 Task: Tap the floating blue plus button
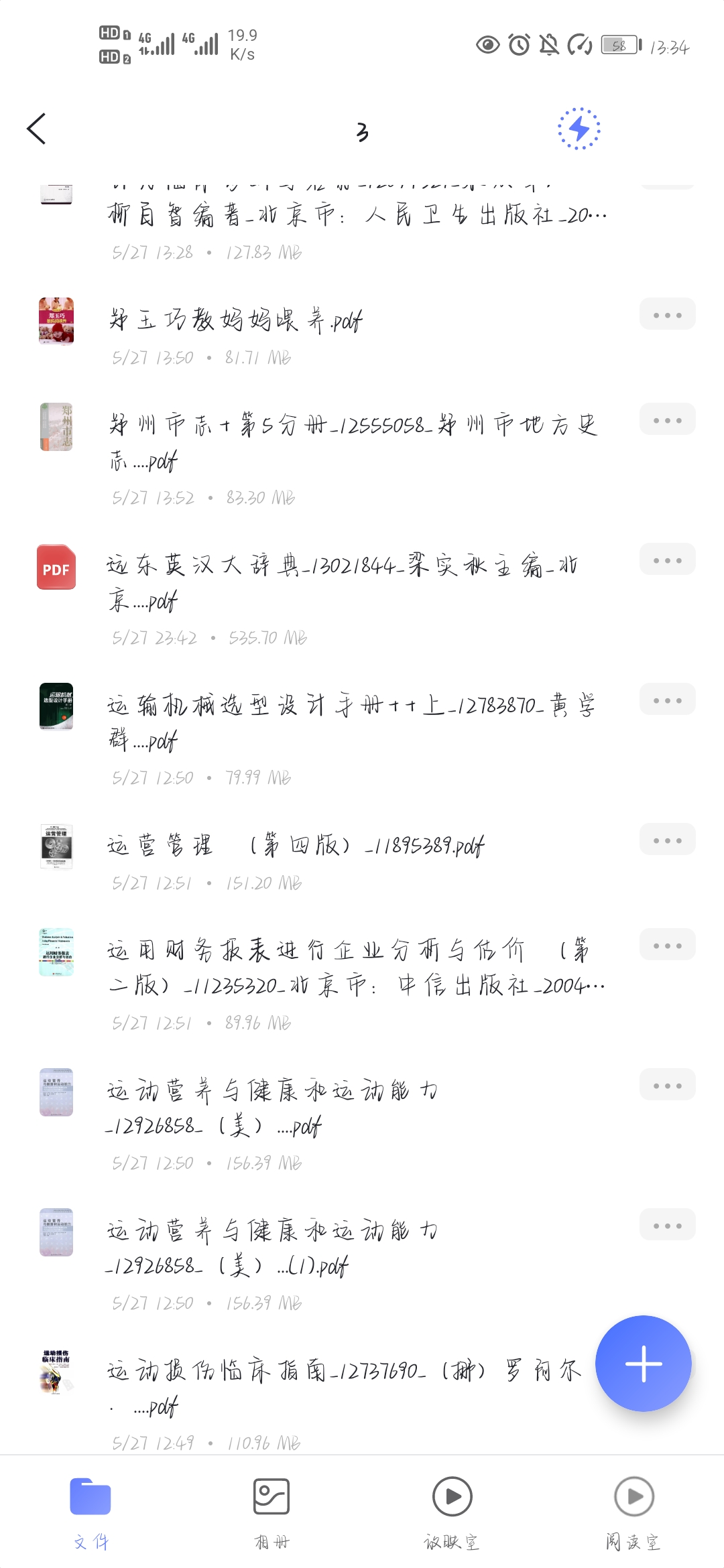tap(643, 1363)
